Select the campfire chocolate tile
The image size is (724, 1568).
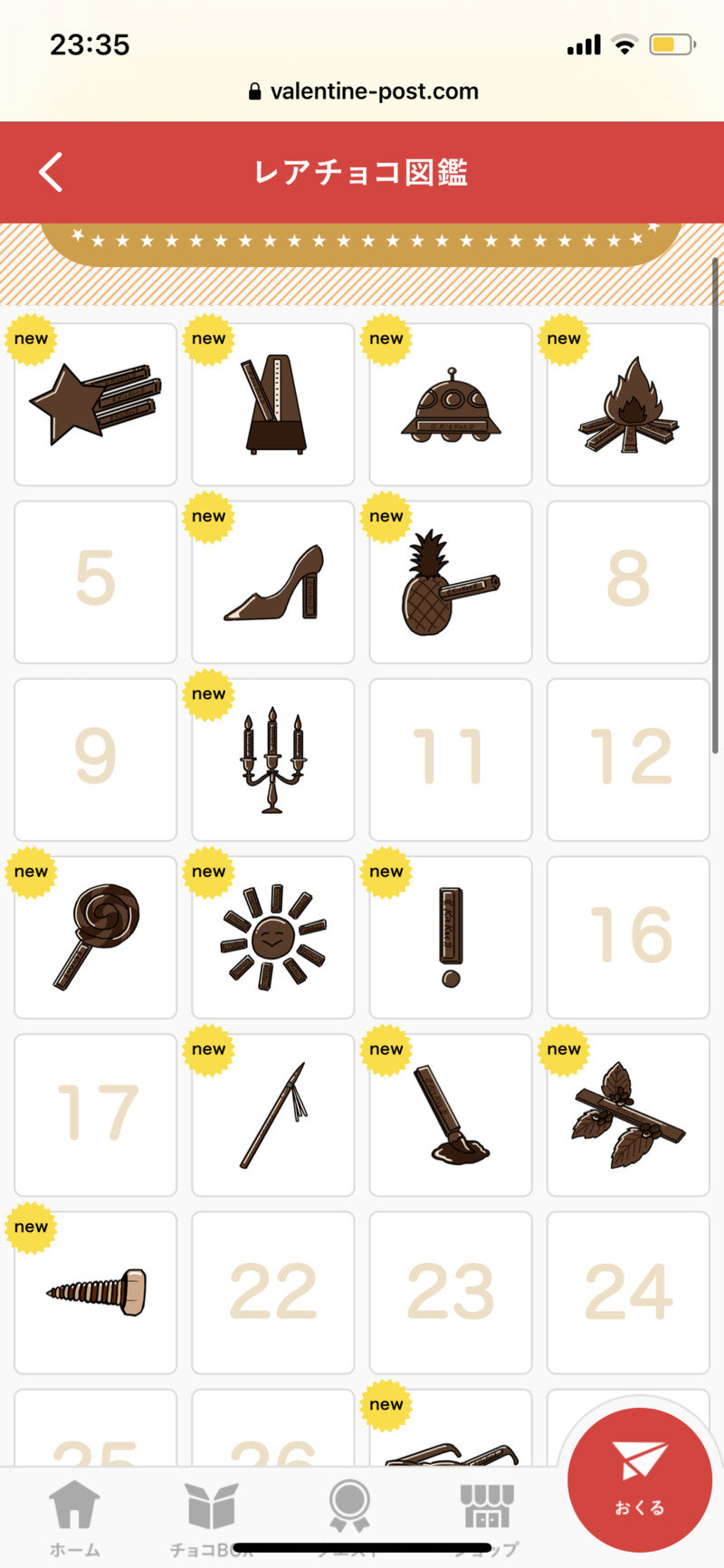(x=628, y=405)
